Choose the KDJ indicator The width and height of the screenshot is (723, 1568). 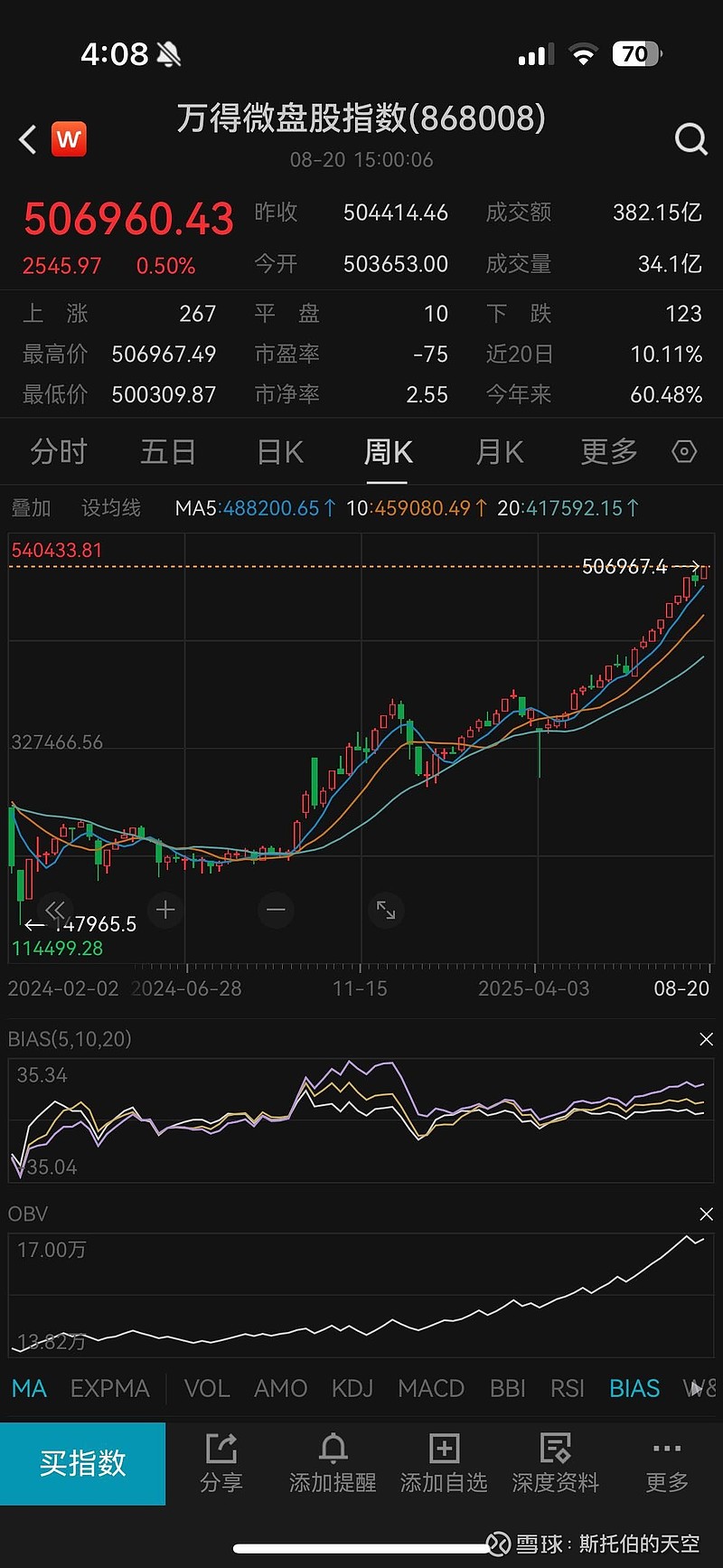point(352,1389)
